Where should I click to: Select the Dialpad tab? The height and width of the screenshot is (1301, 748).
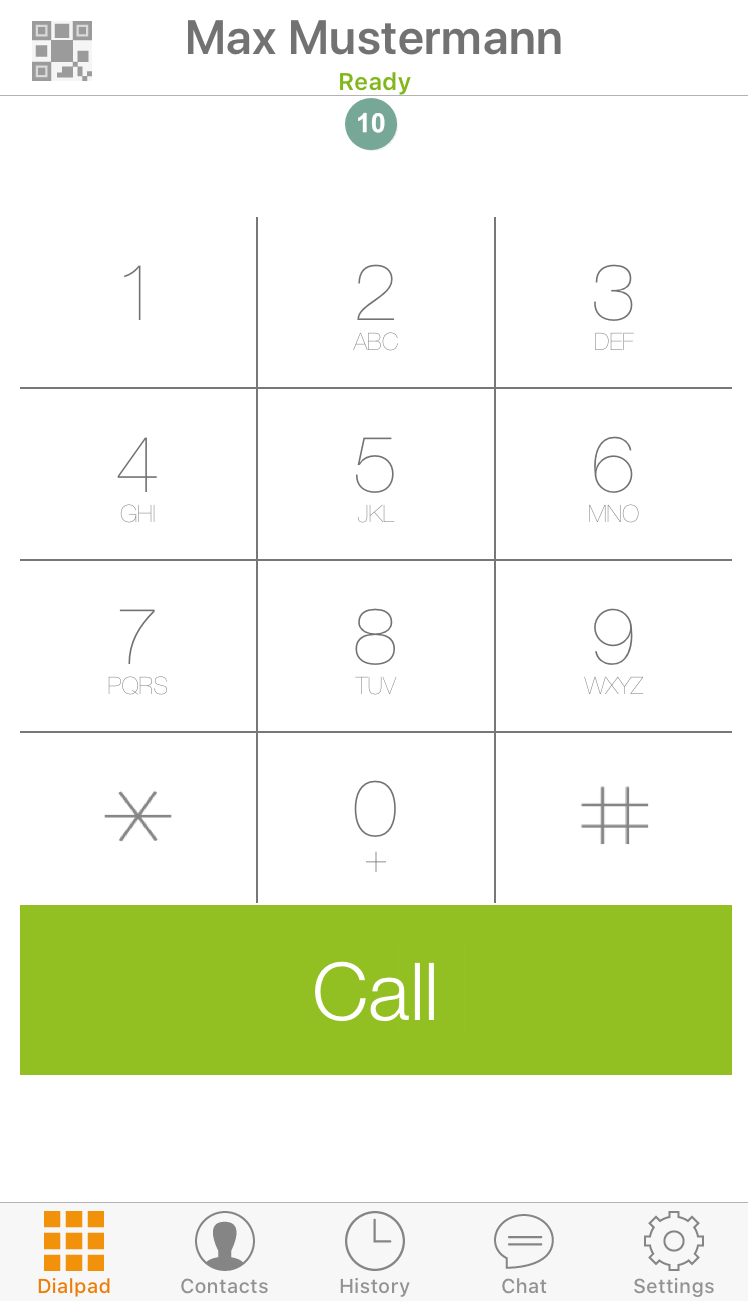(x=74, y=1253)
